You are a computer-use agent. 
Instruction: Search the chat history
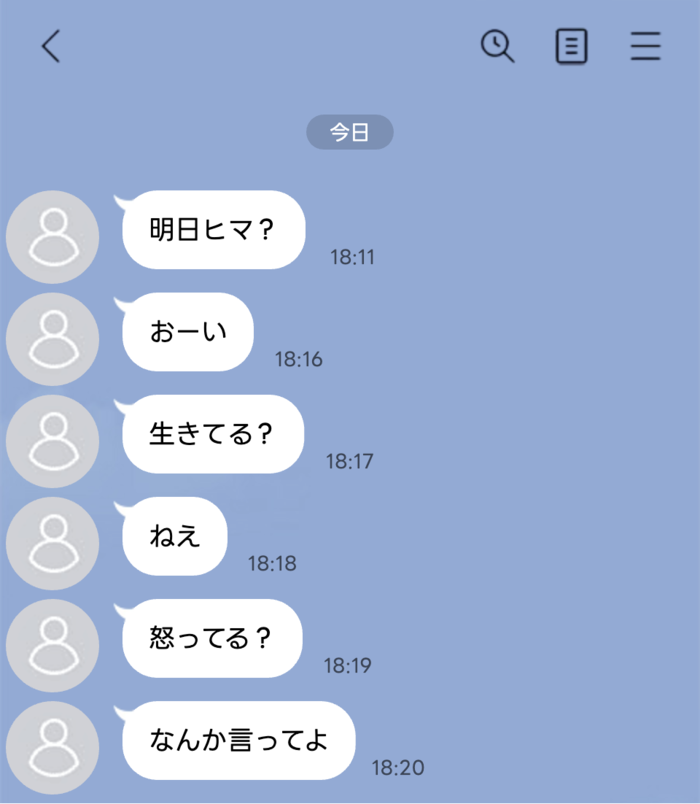[x=497, y=46]
